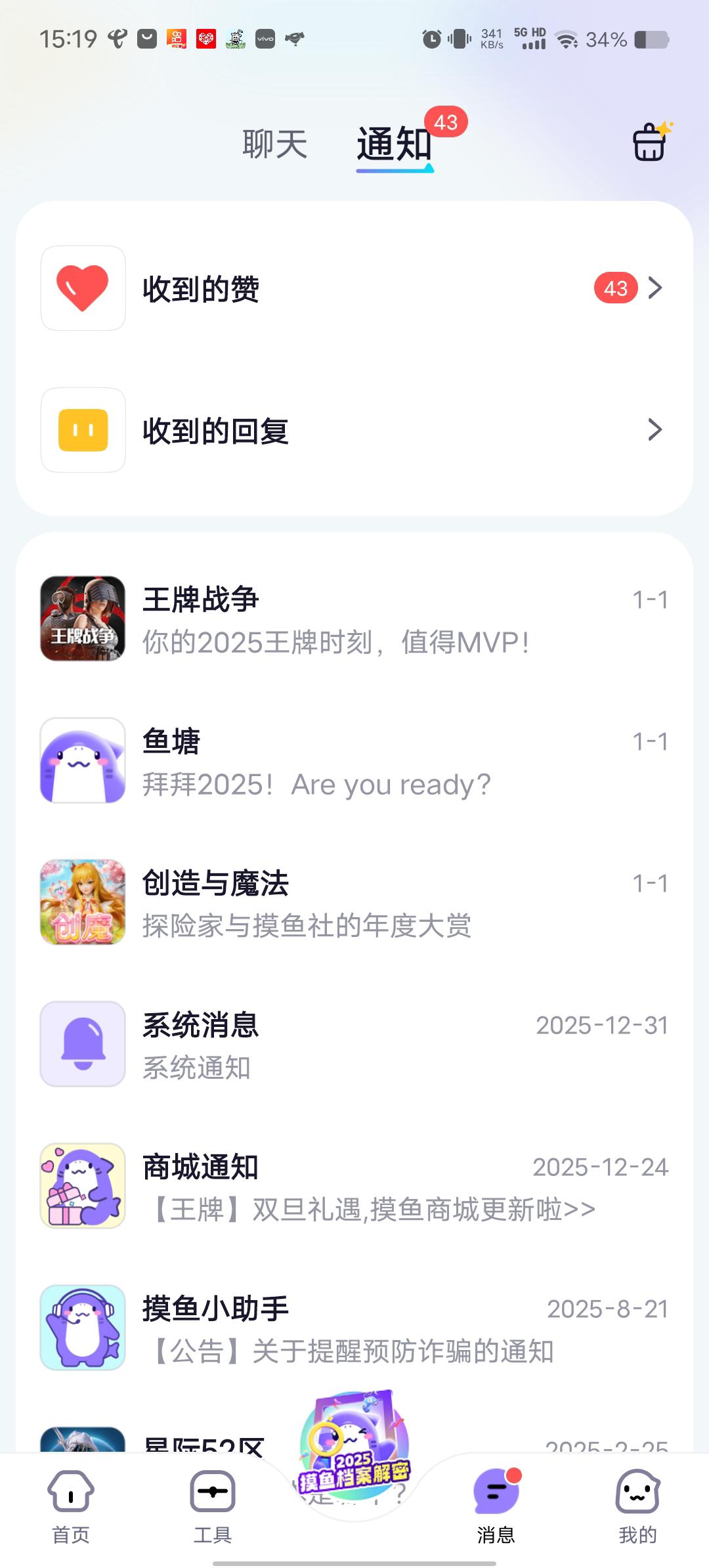Open the 王牌战争 game avatar icon
This screenshot has height=1568, width=709.
(82, 617)
